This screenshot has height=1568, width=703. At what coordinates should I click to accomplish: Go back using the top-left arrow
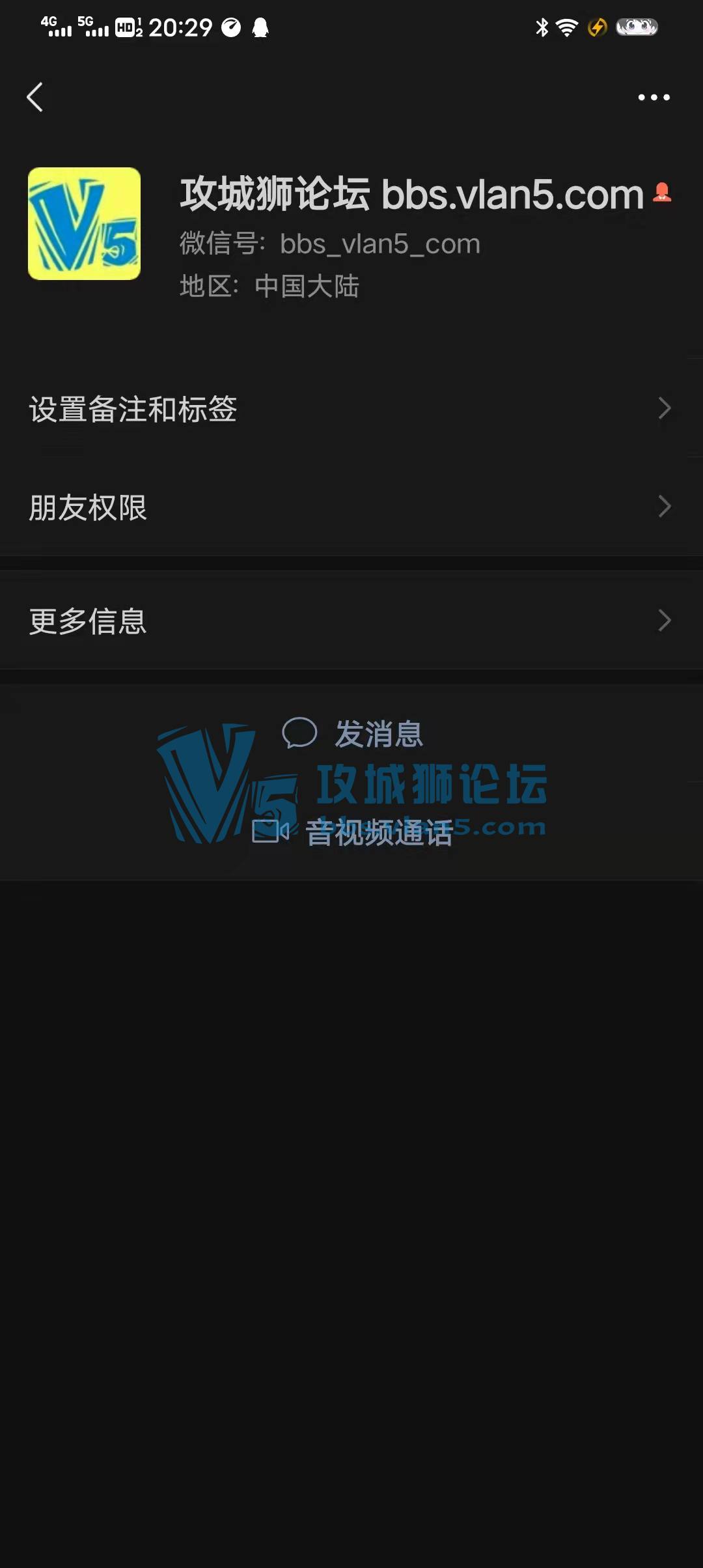click(35, 97)
